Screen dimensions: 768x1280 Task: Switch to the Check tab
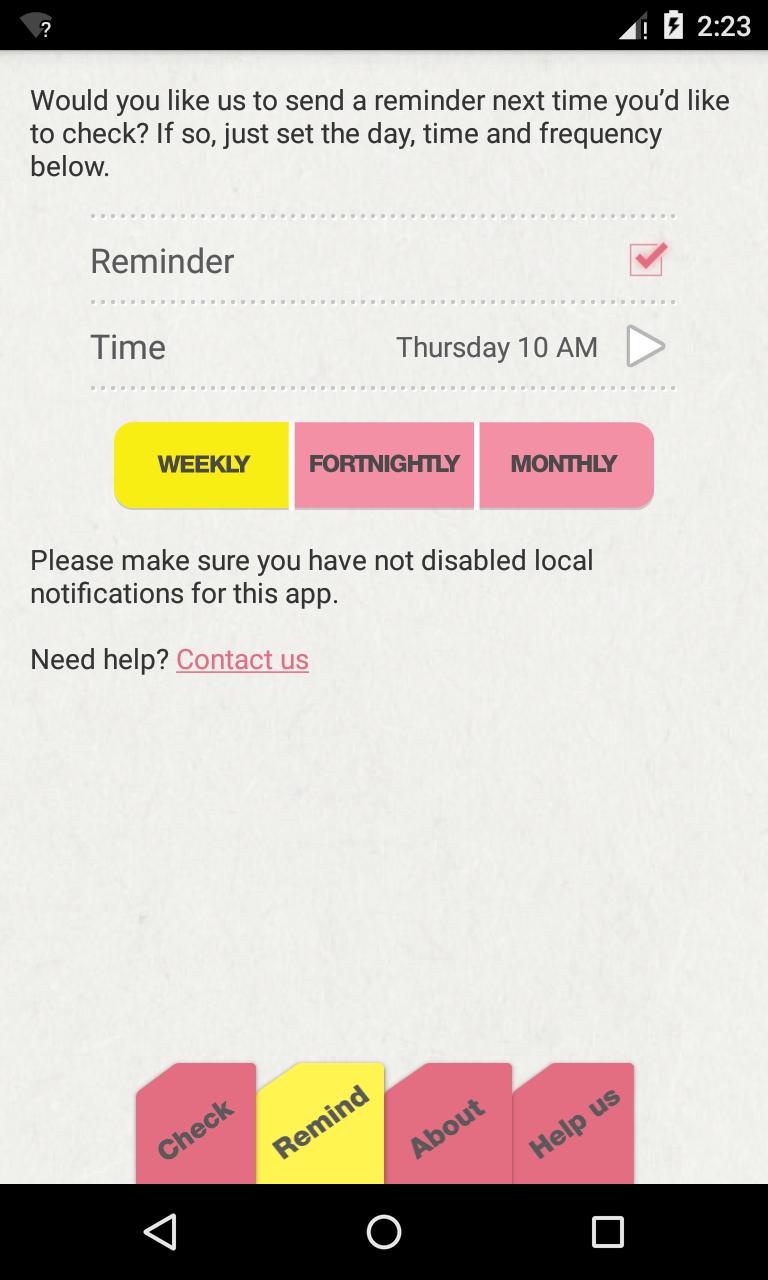point(196,1127)
